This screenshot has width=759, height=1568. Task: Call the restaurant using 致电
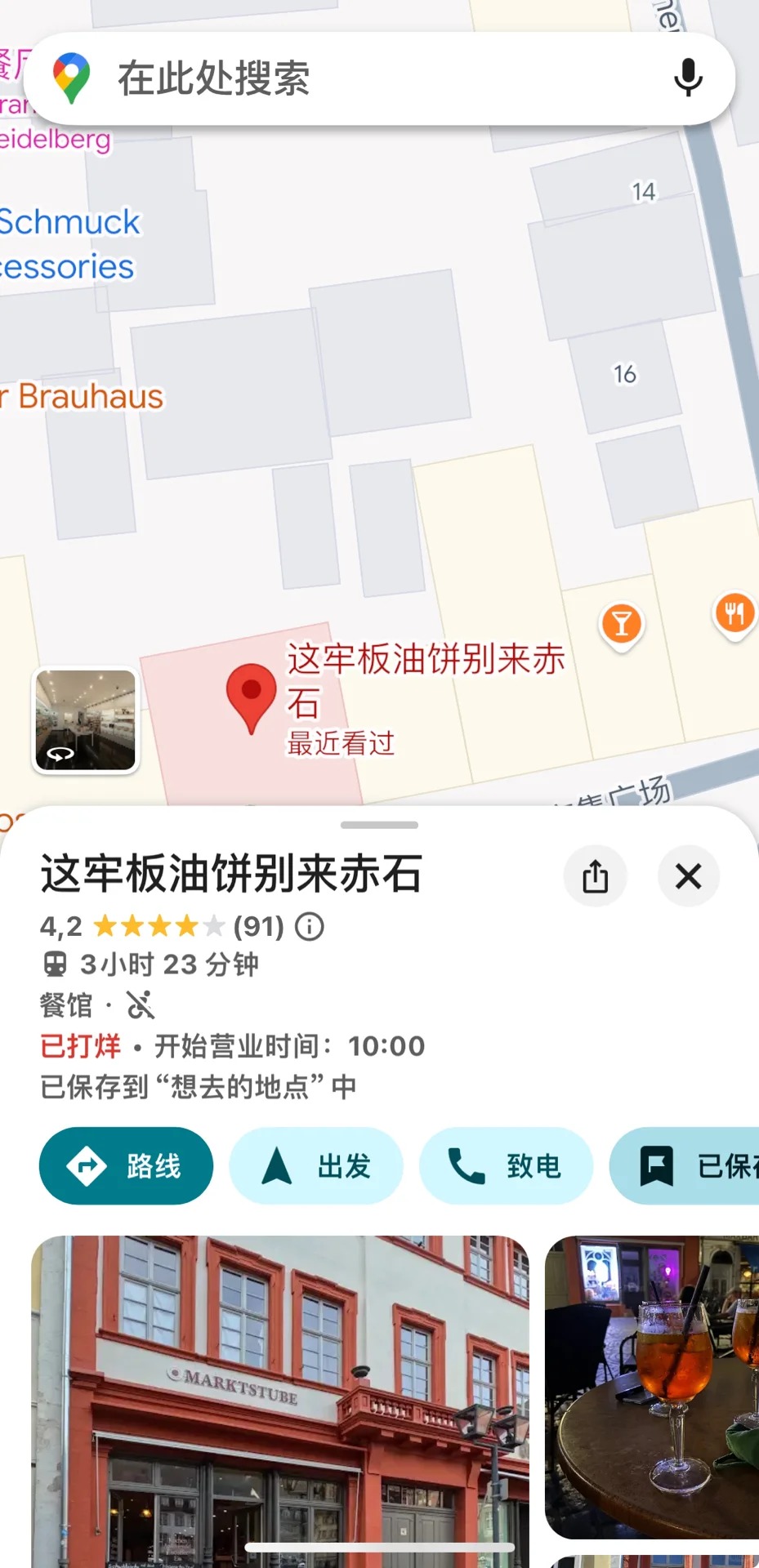point(506,1166)
